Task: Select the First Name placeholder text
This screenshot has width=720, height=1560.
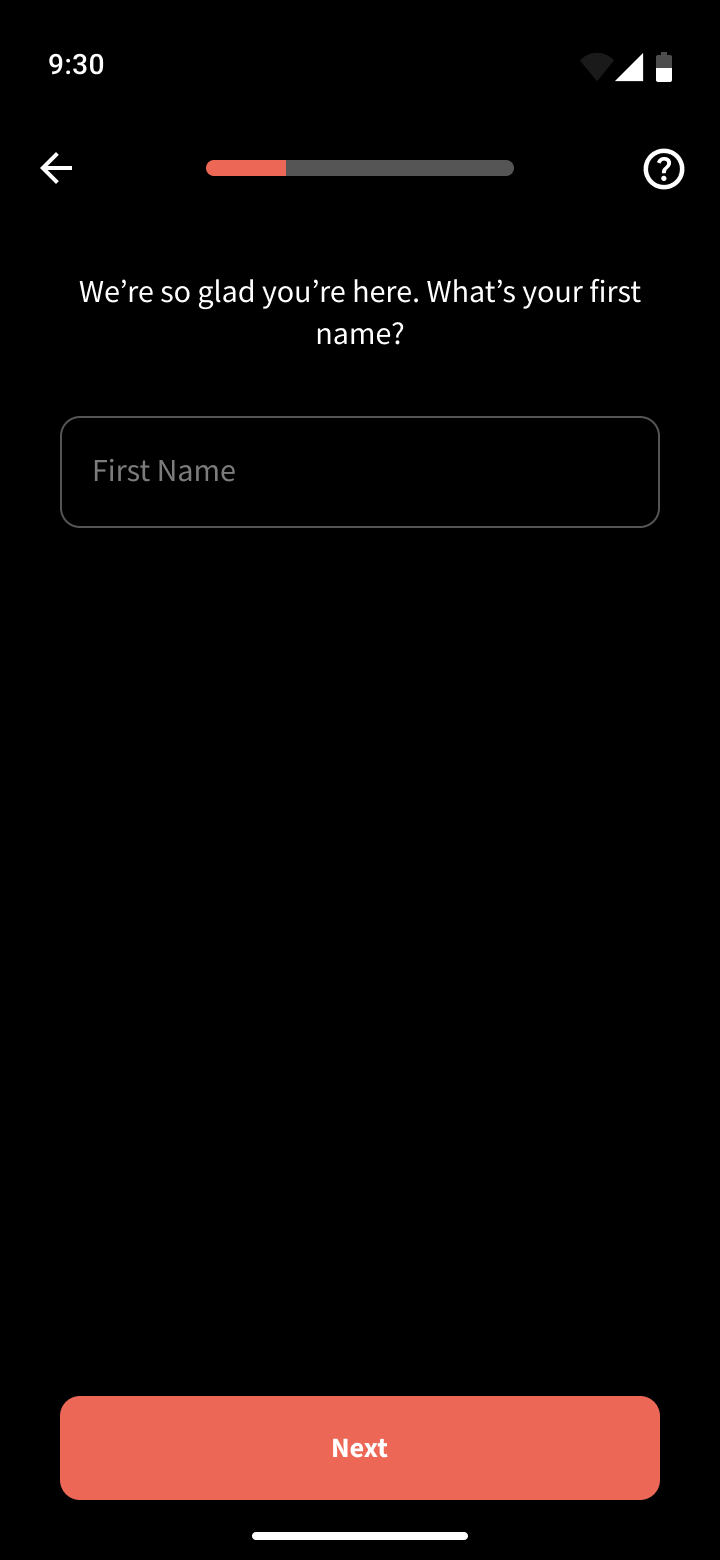Action: click(x=163, y=470)
